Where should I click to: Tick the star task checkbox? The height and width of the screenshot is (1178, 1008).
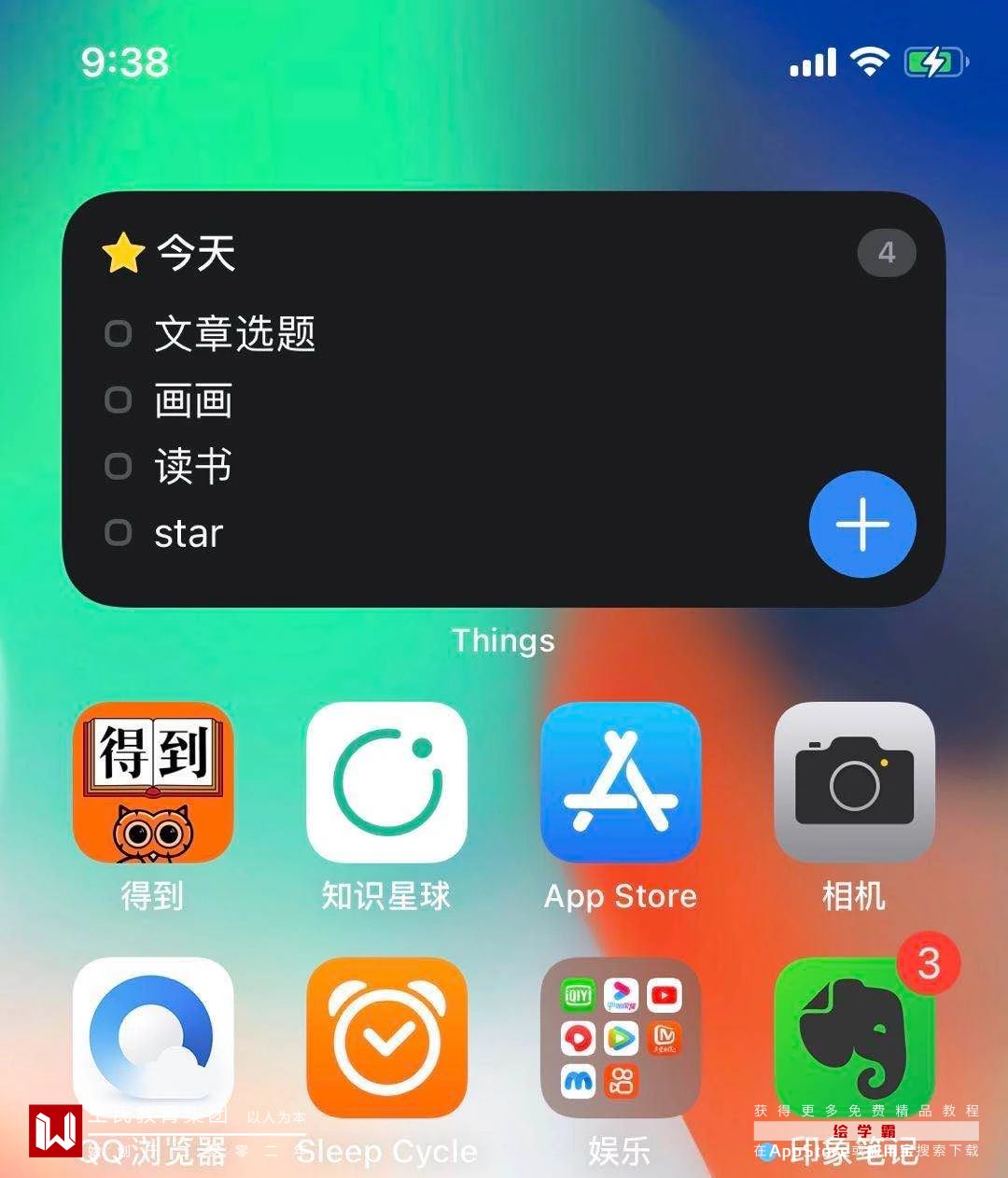pyautogui.click(x=119, y=533)
